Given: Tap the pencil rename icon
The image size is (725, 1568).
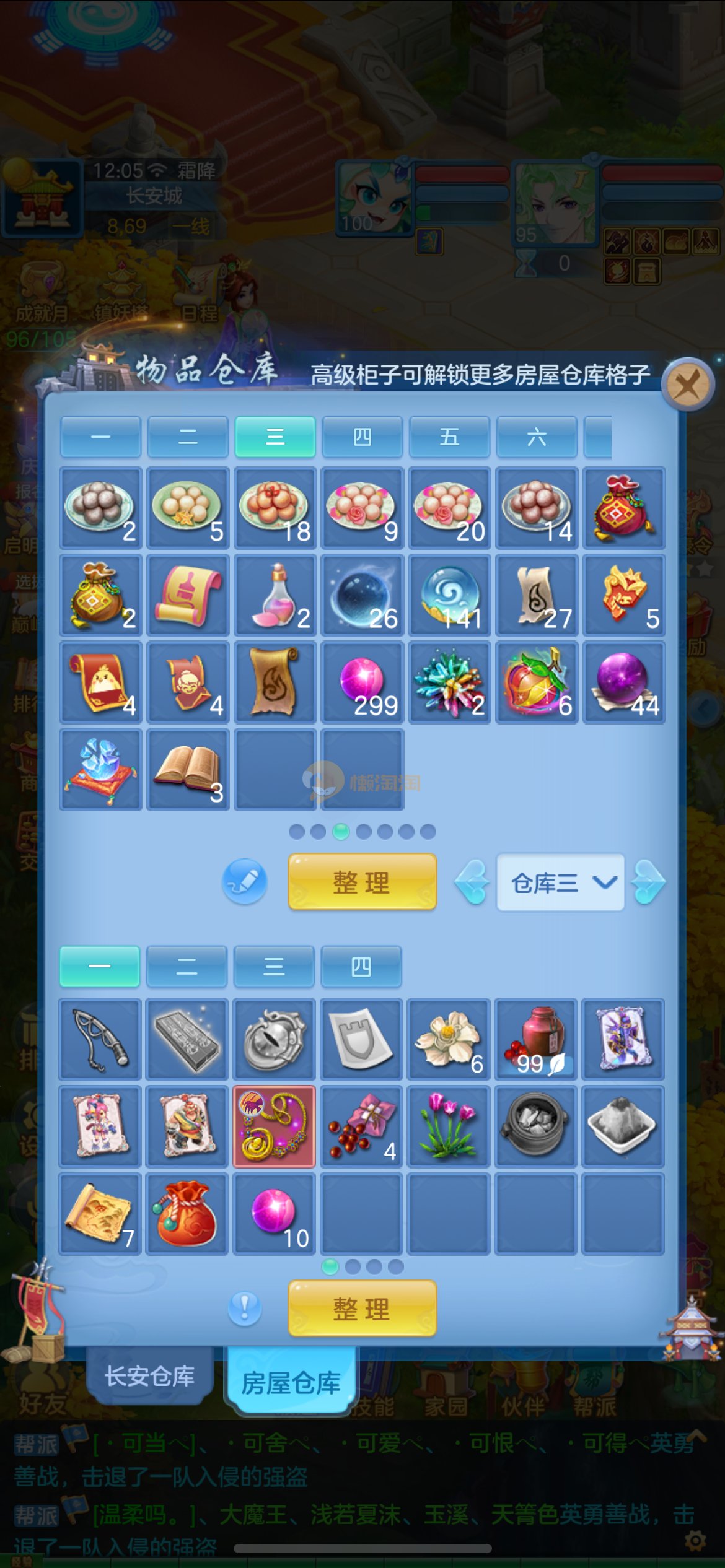Looking at the screenshot, I should click(x=245, y=881).
